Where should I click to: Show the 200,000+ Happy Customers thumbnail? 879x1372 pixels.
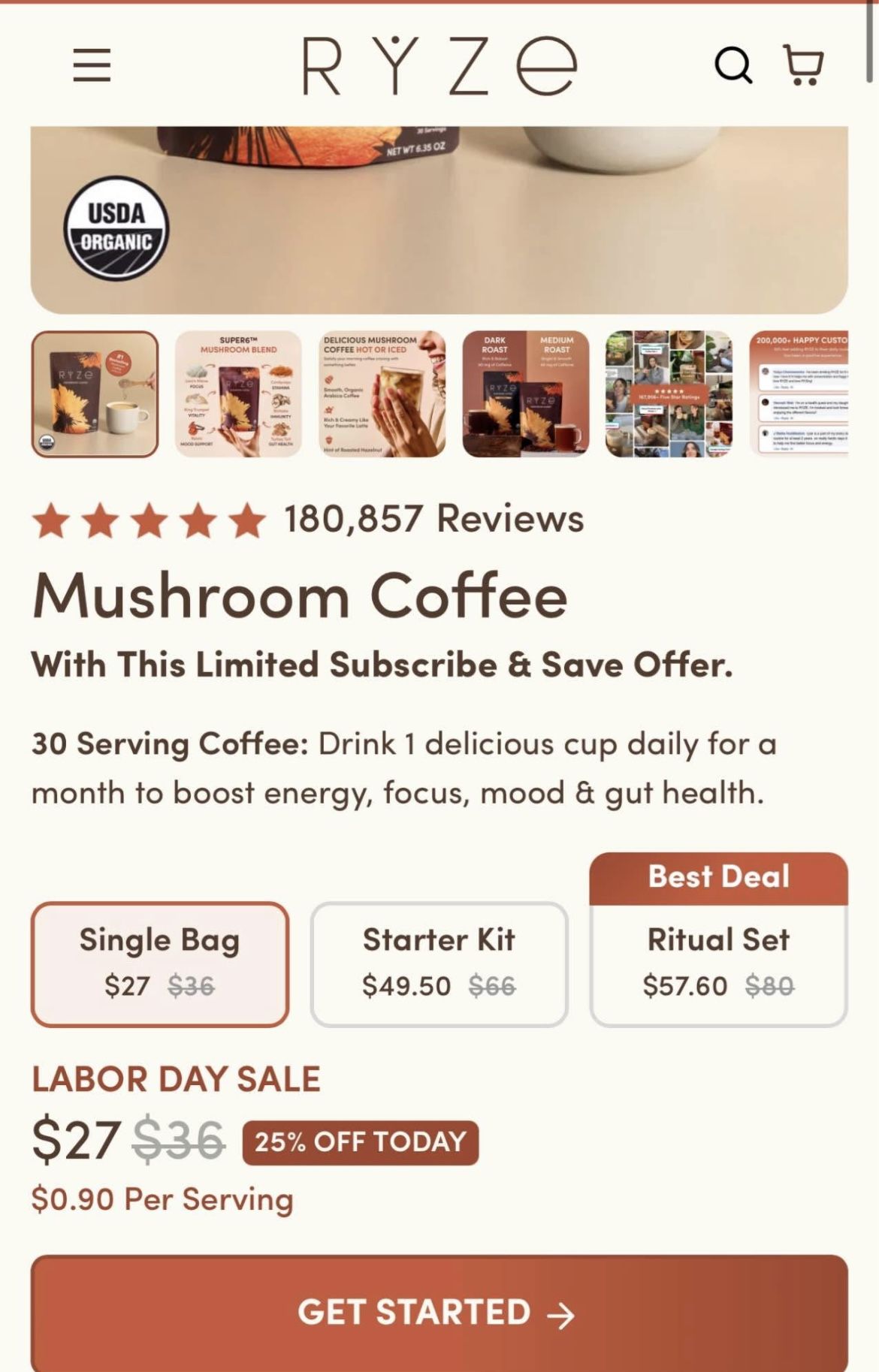click(x=799, y=394)
